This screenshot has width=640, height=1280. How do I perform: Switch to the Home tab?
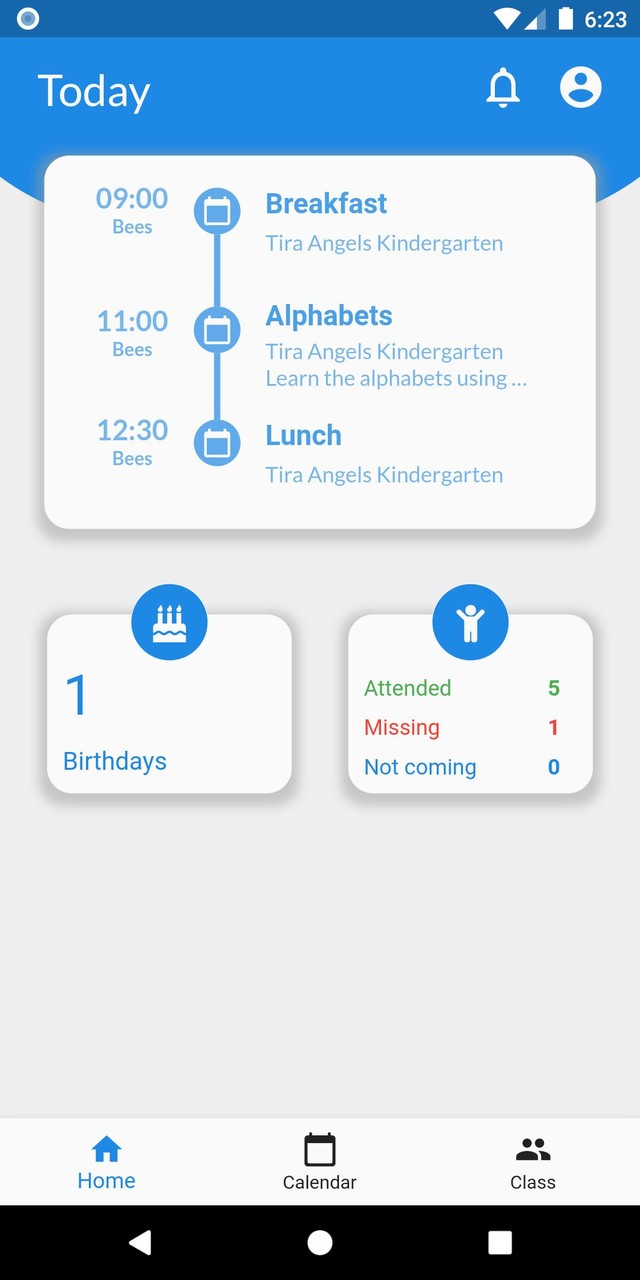[106, 1162]
